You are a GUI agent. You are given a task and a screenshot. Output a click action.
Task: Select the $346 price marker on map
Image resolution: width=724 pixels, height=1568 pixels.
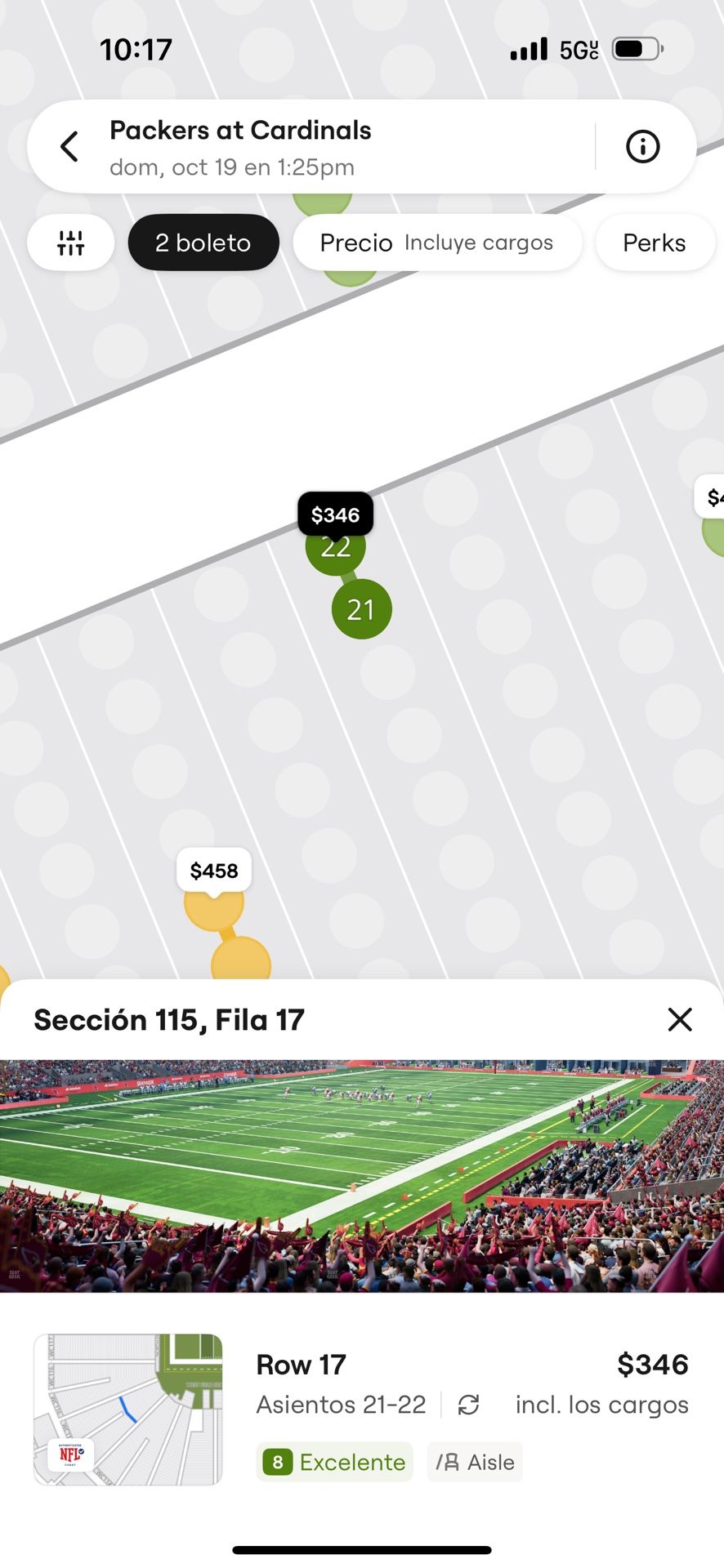coord(335,515)
